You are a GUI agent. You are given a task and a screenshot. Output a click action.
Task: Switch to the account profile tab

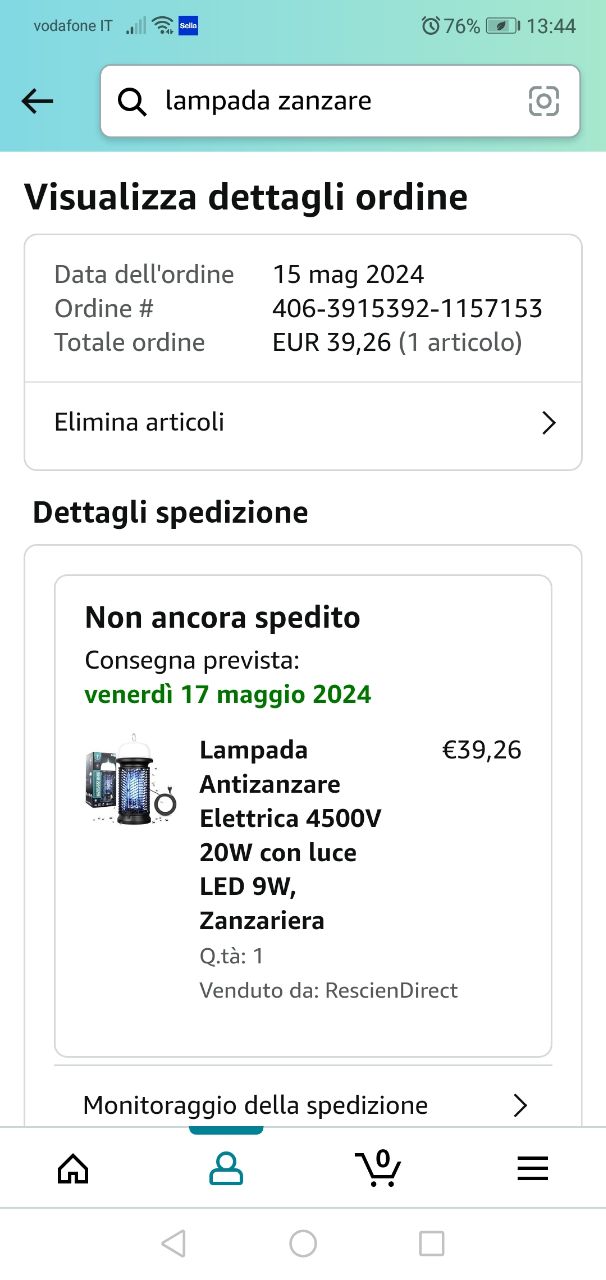(x=226, y=1168)
